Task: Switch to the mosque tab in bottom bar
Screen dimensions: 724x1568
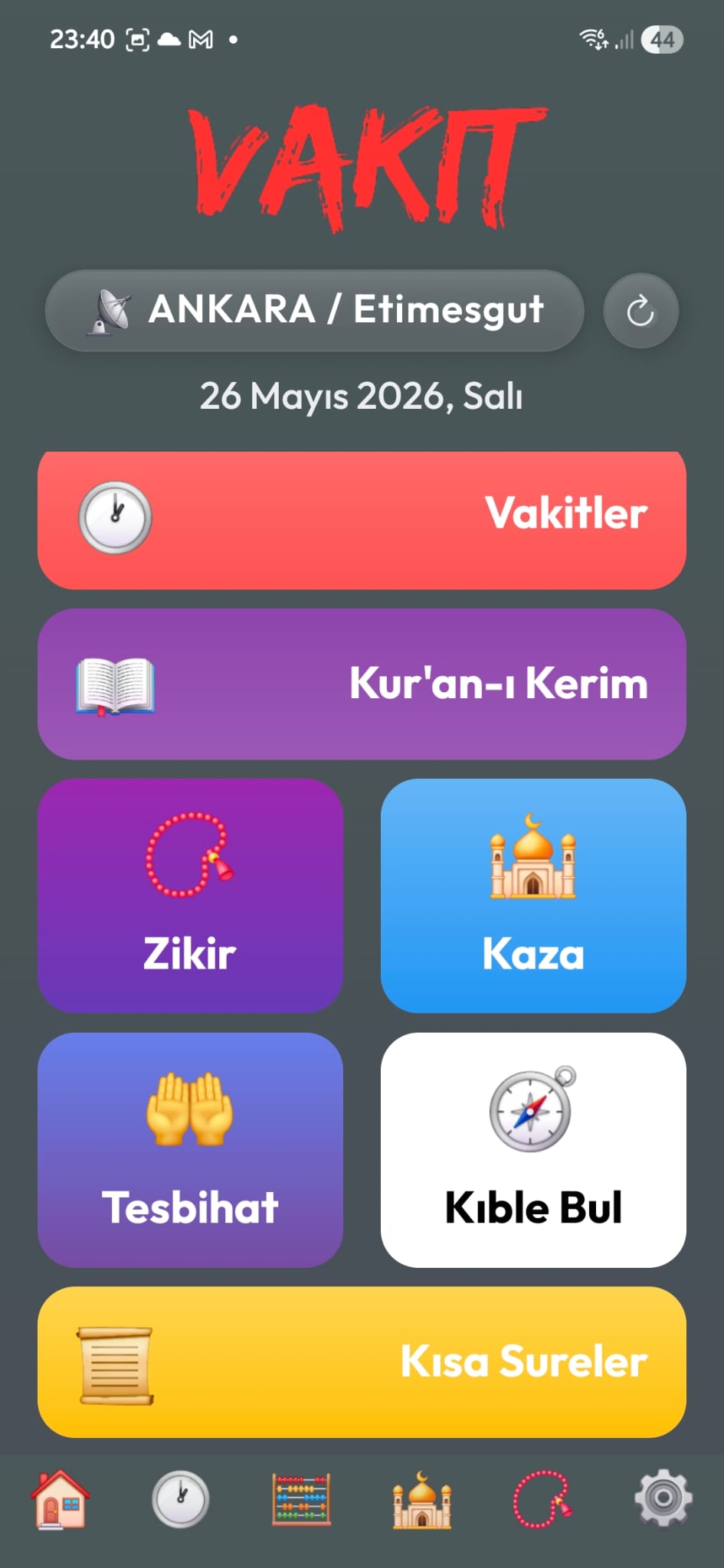Action: click(x=422, y=1499)
